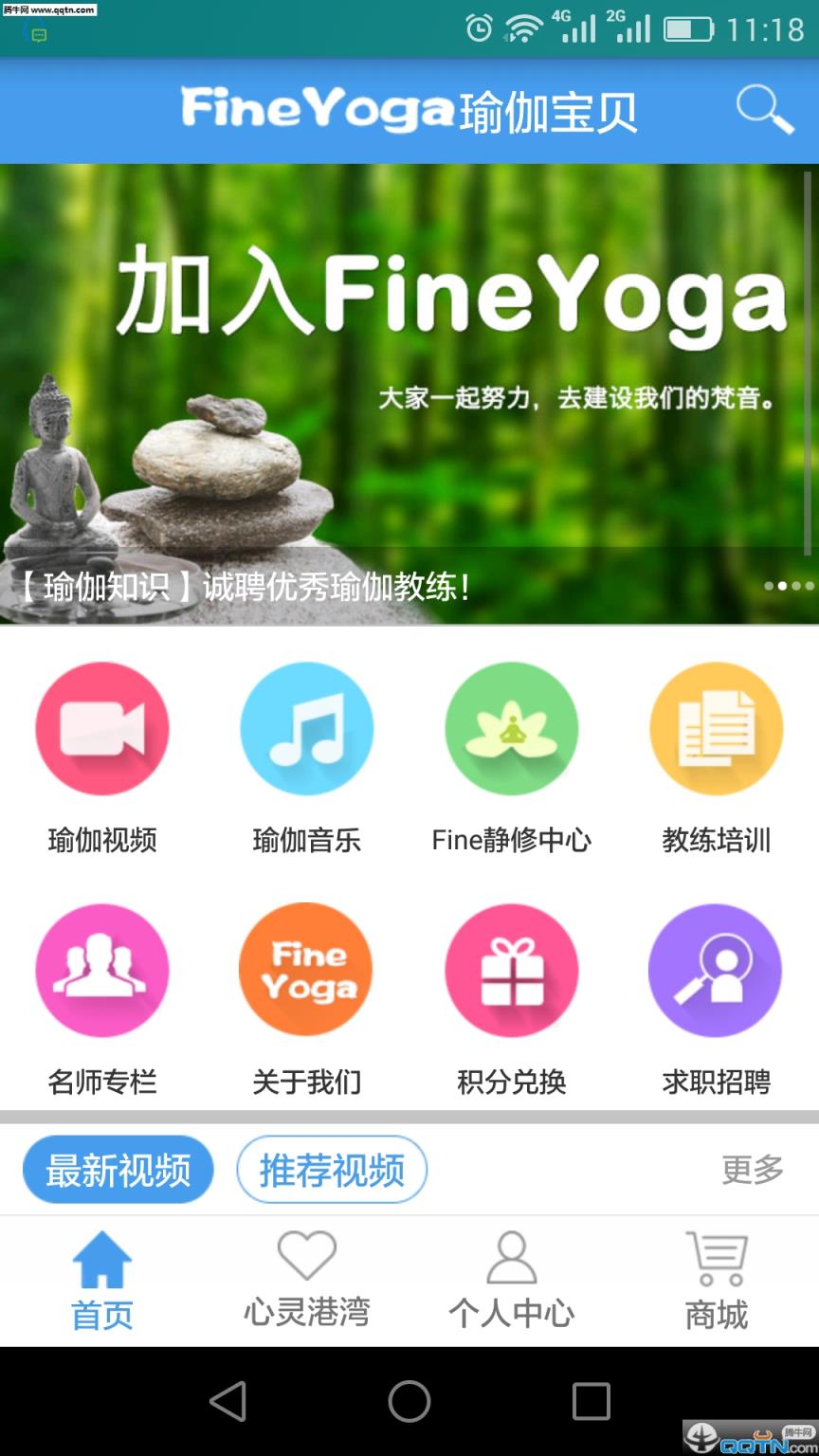Open 教练培训 (Coach Training) section
The width and height of the screenshot is (819, 1456).
coord(717,728)
